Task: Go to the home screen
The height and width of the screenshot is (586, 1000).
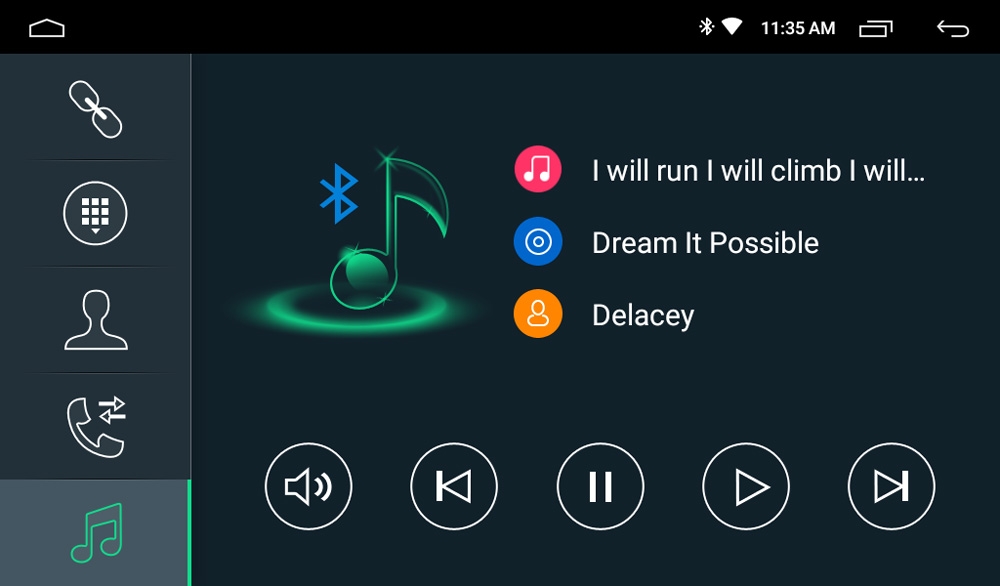Action: pyautogui.click(x=47, y=28)
